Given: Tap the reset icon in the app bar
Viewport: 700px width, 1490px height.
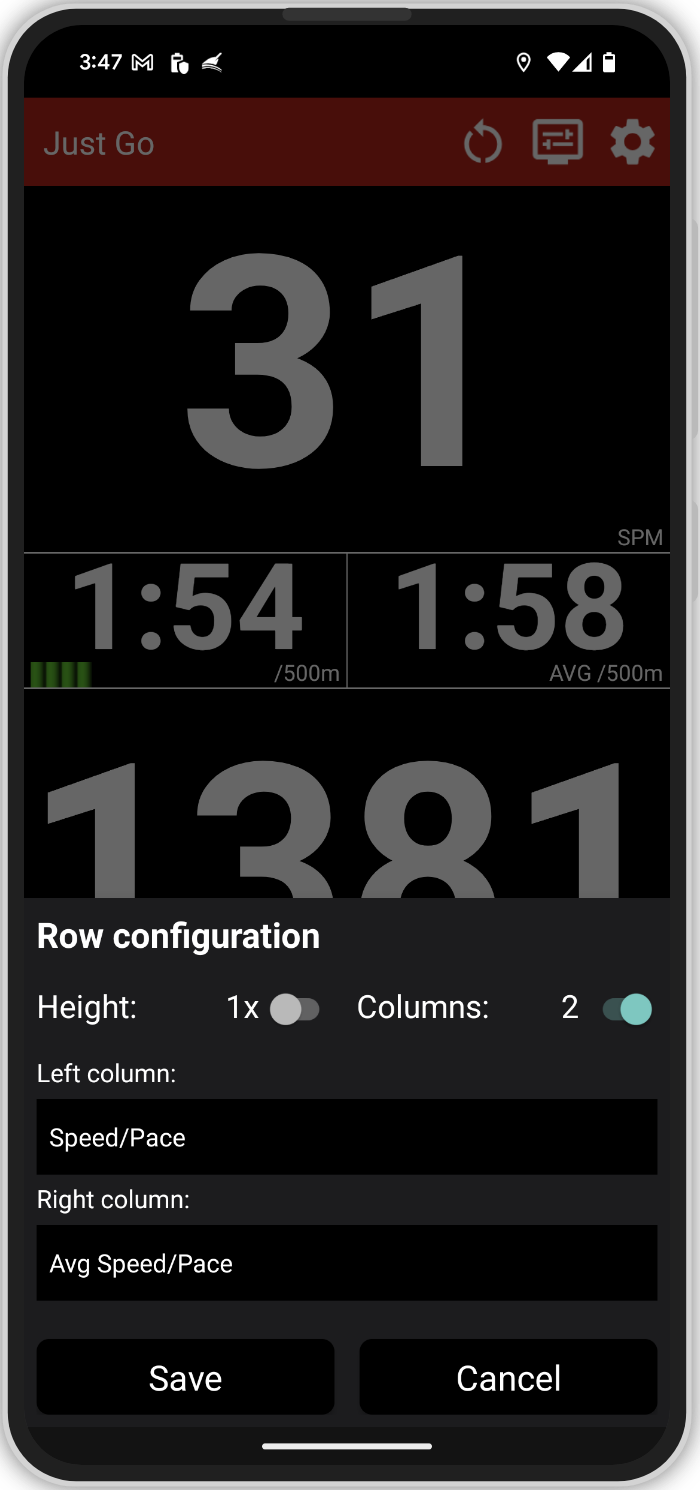Looking at the screenshot, I should (x=483, y=143).
